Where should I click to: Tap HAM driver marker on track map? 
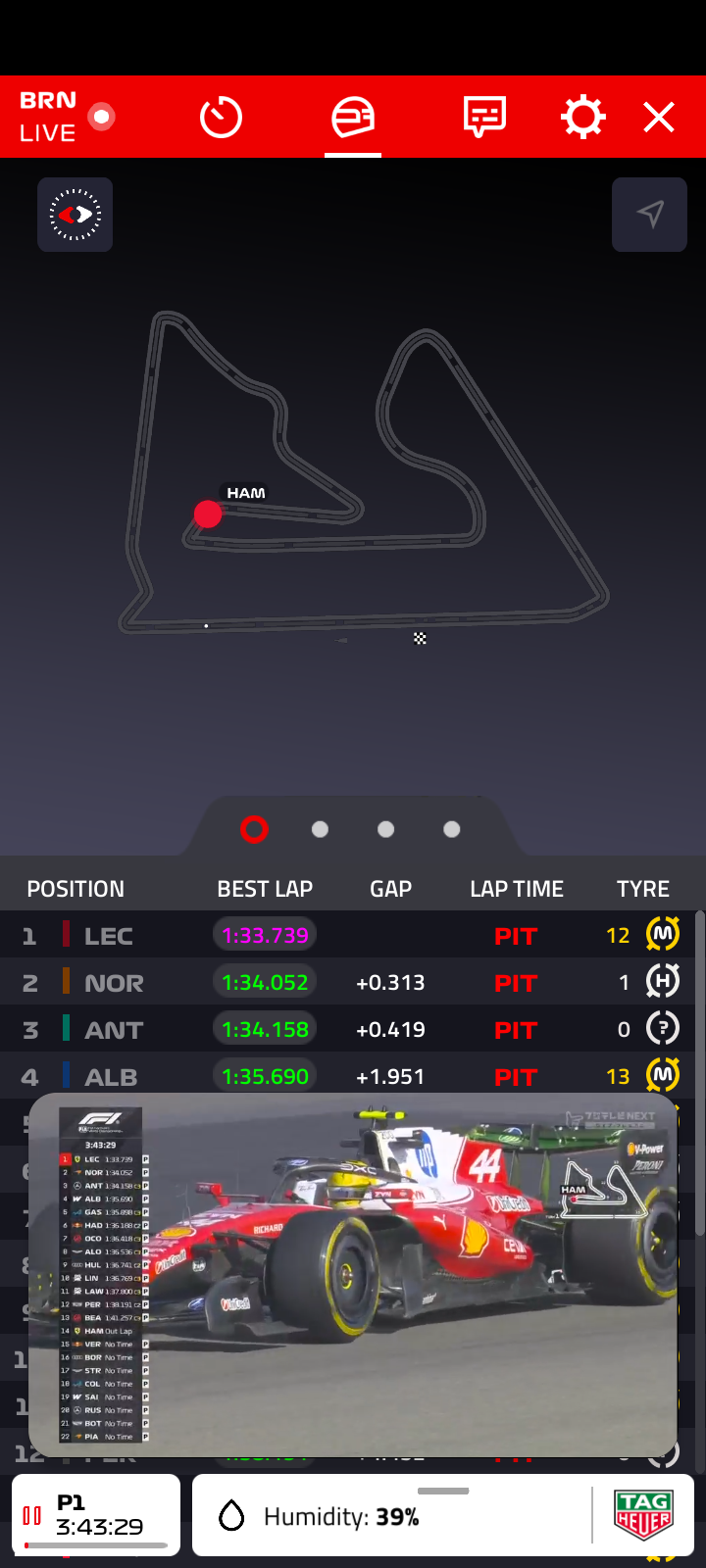click(x=208, y=514)
